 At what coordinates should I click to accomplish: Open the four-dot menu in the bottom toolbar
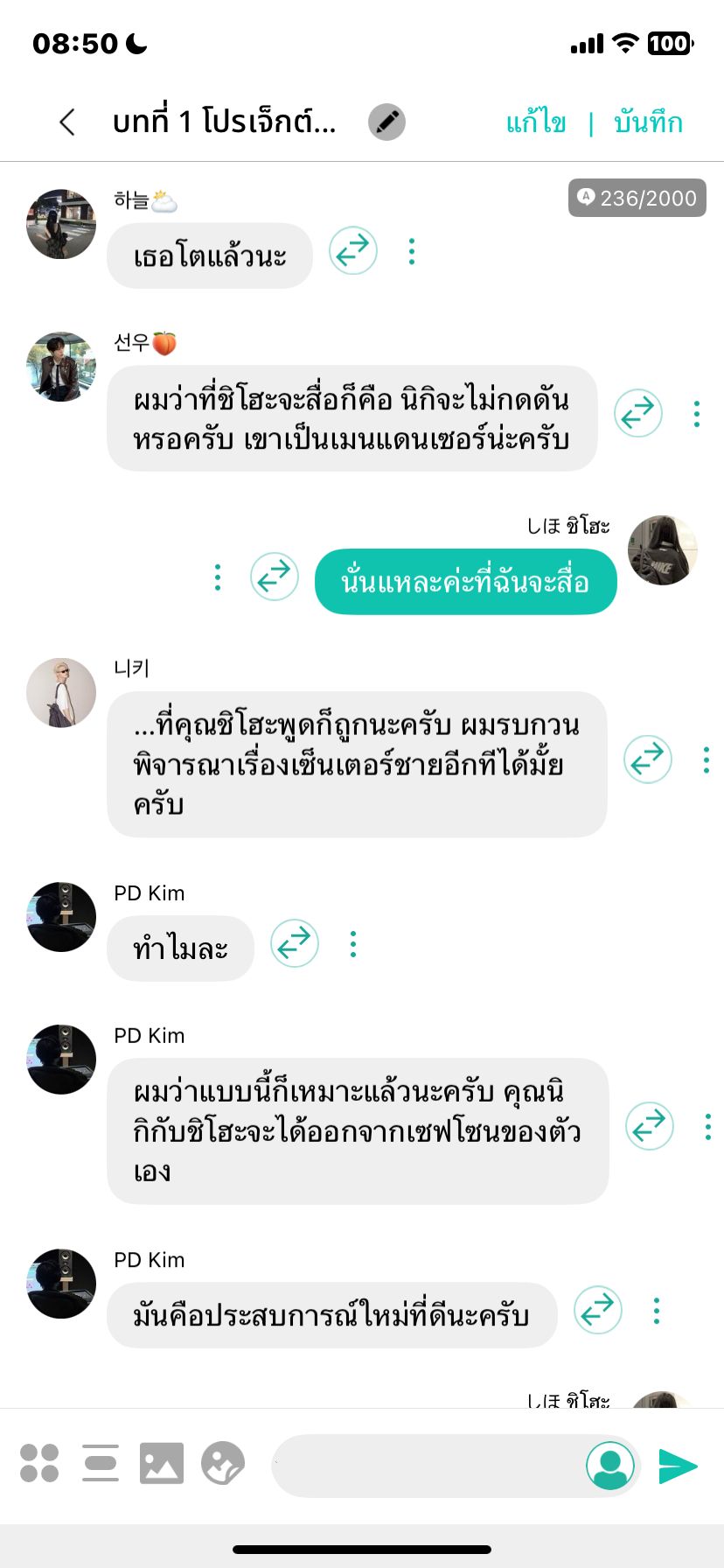pyautogui.click(x=39, y=1463)
